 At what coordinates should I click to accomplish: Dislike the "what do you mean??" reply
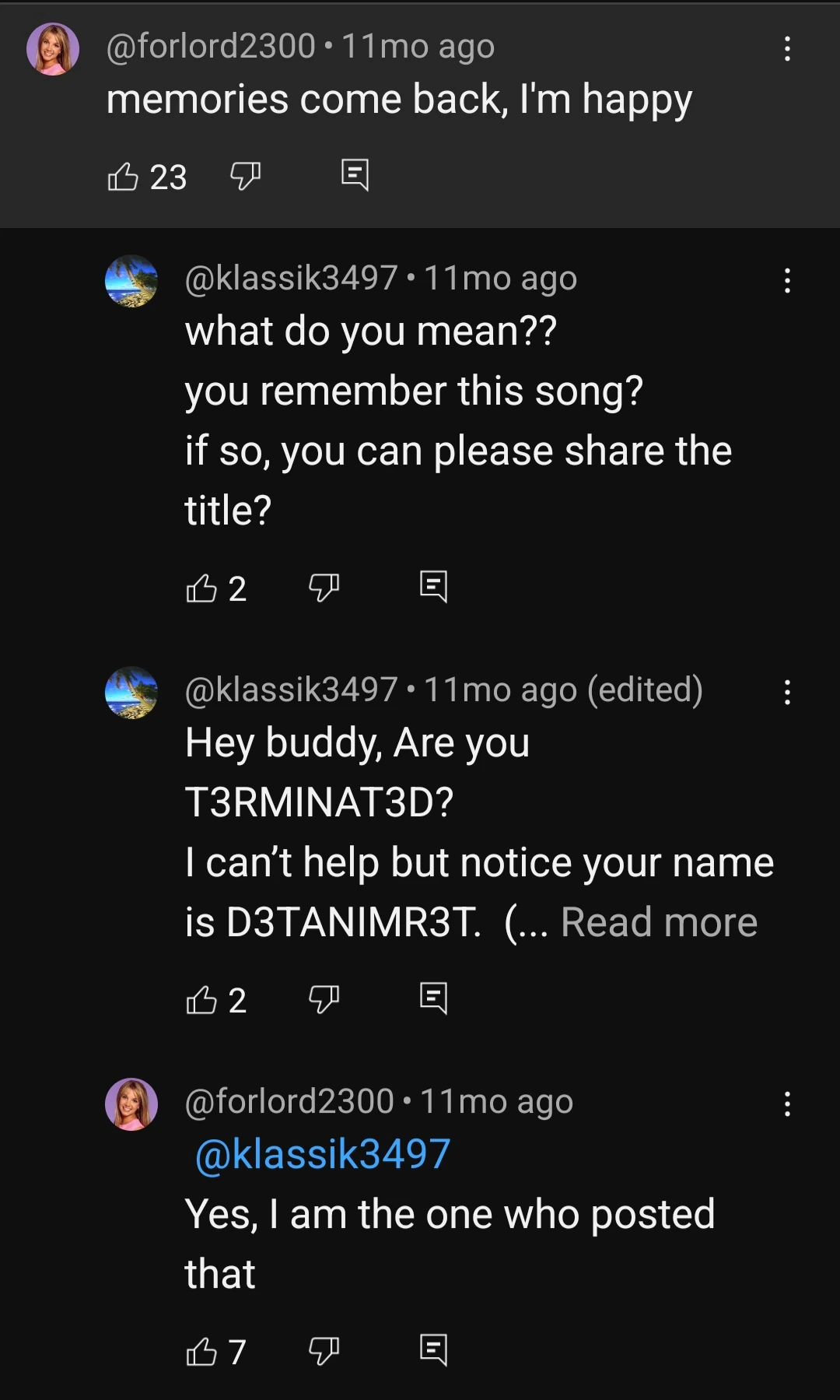coord(324,588)
